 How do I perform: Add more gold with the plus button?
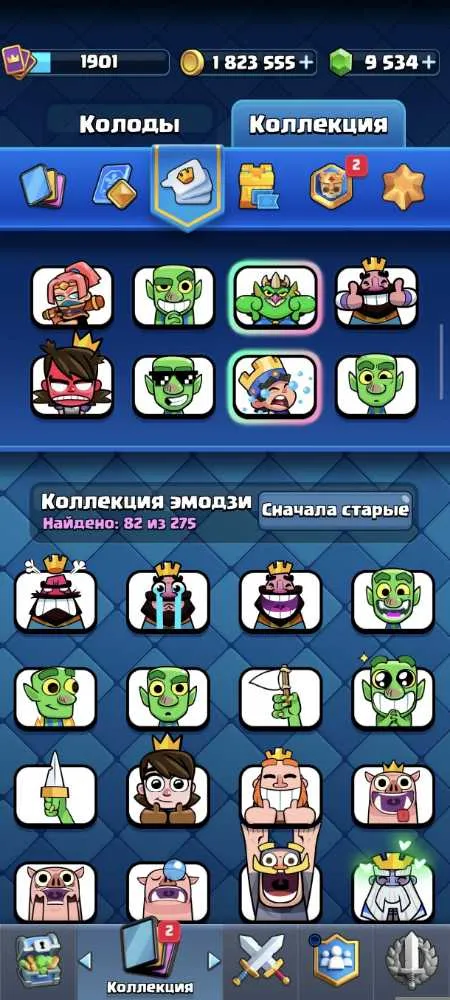coord(307,62)
